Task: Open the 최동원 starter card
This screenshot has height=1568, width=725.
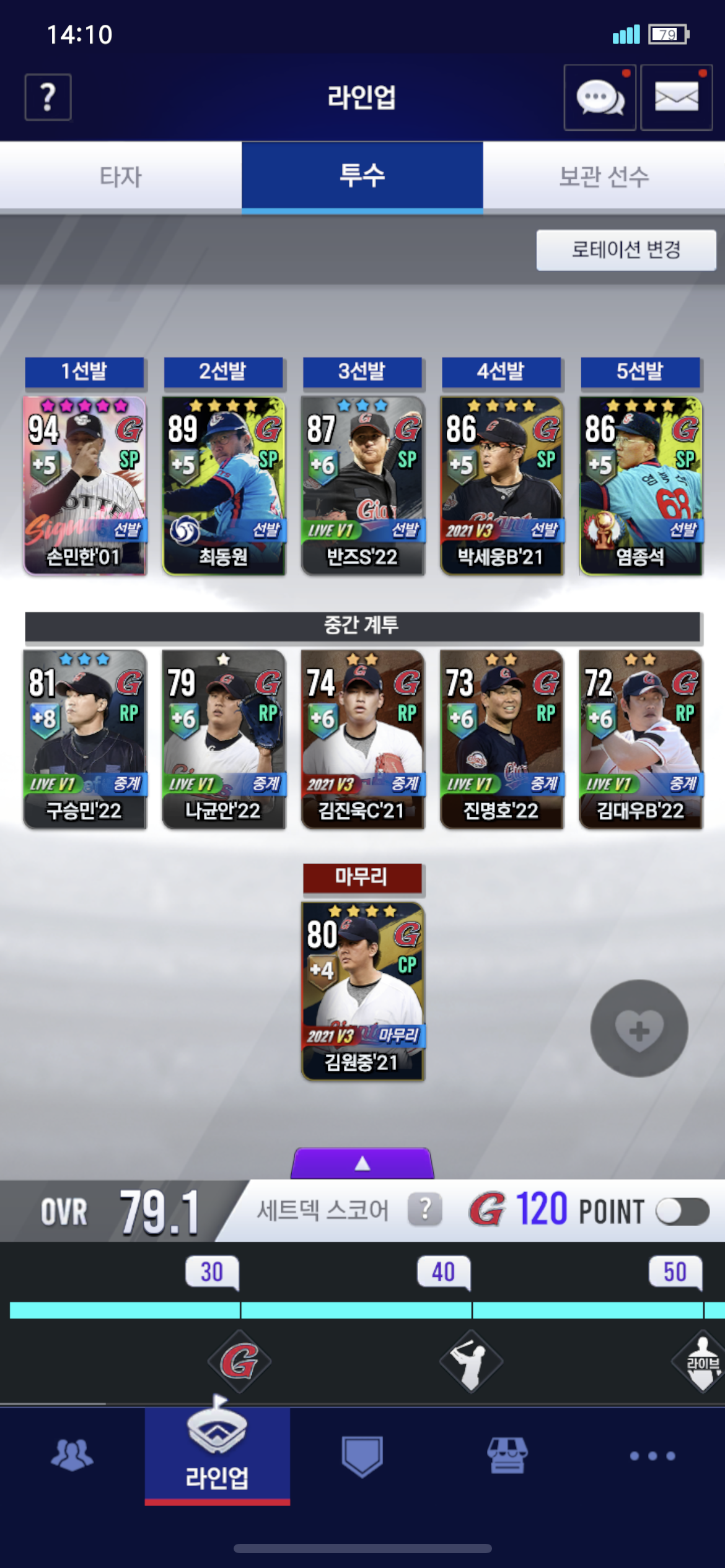Action: pos(224,486)
